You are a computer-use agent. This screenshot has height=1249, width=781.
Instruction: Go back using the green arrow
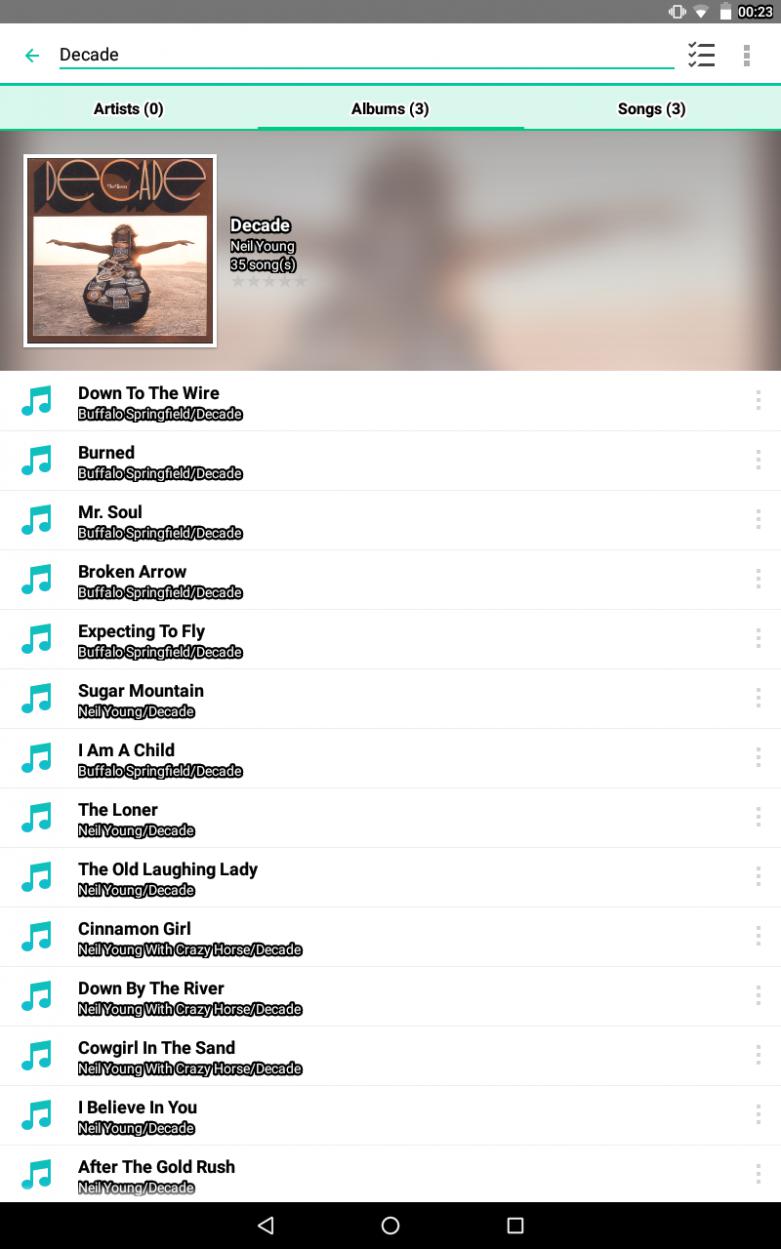[x=32, y=55]
